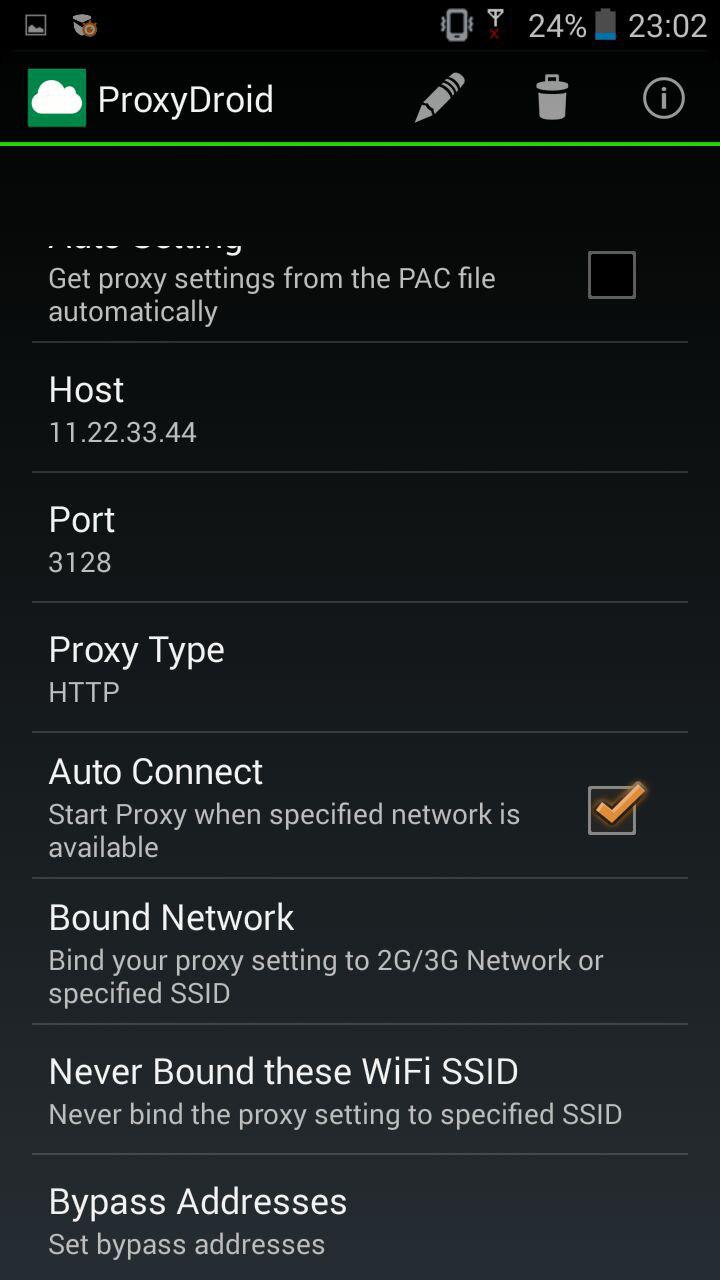Open Proxy Type selection
Viewport: 720px width, 1280px height.
(360, 668)
